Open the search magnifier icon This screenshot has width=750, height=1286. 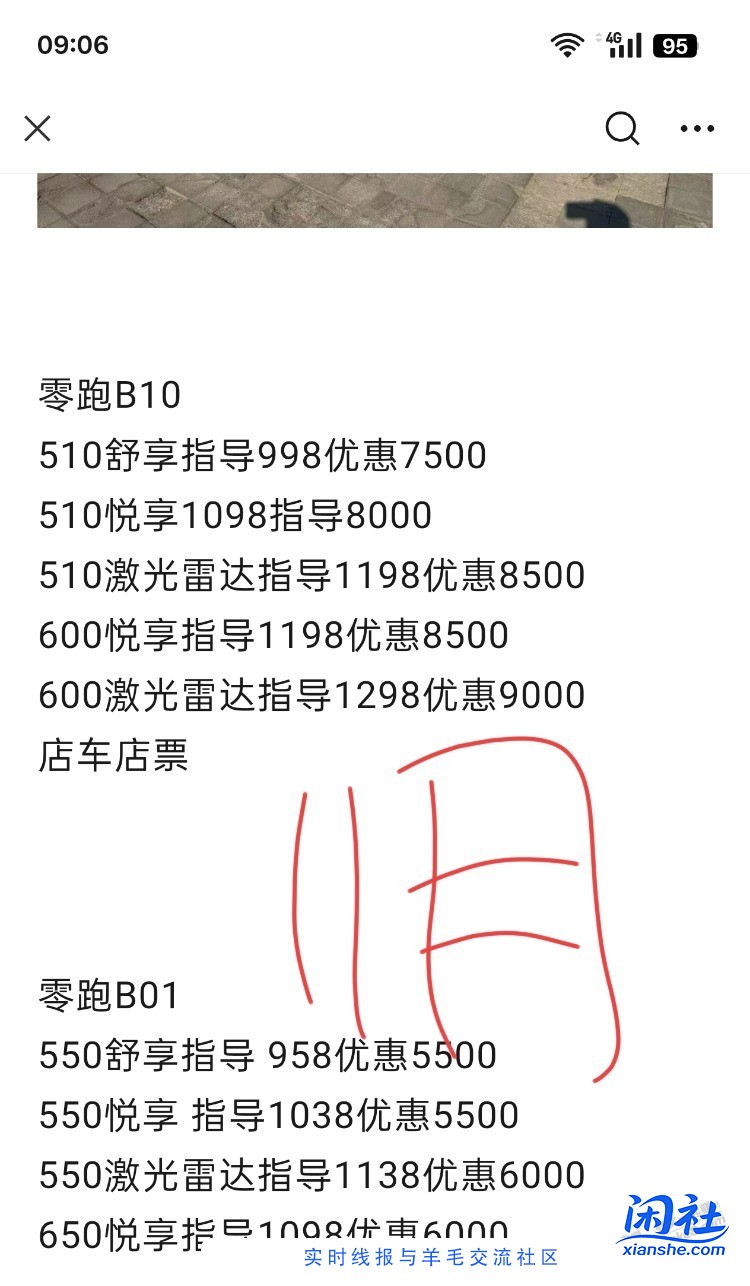(622, 128)
